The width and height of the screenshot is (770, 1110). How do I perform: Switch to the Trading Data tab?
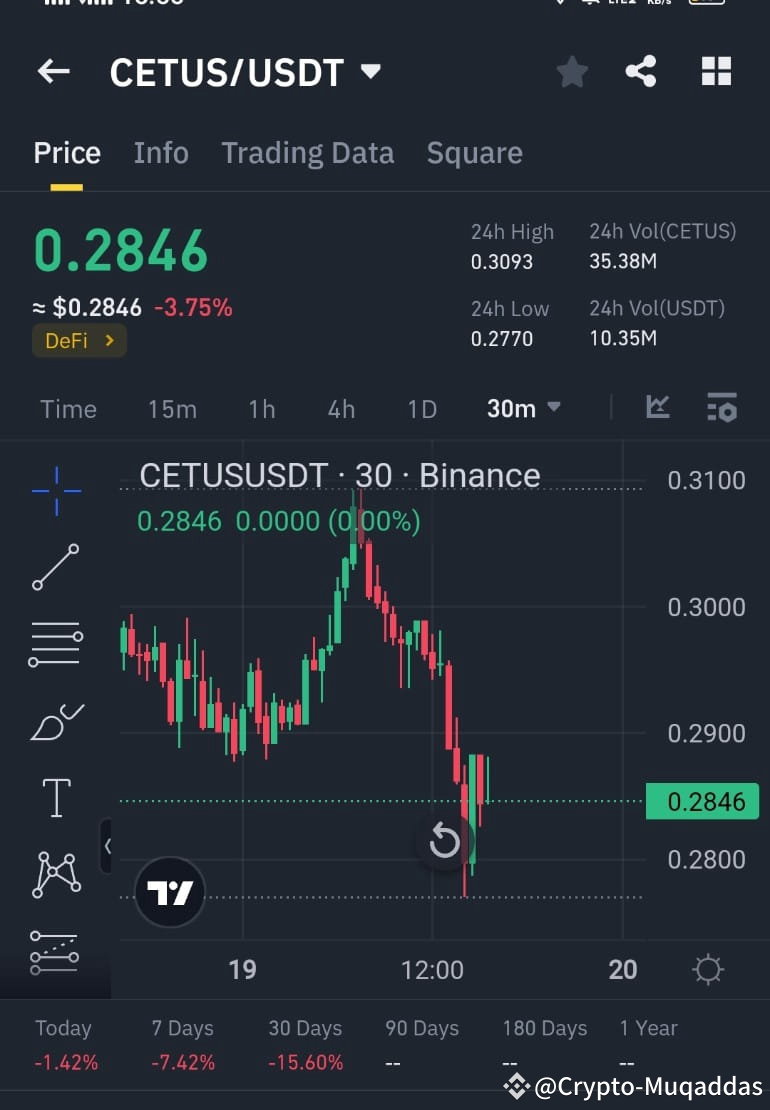[x=307, y=152]
